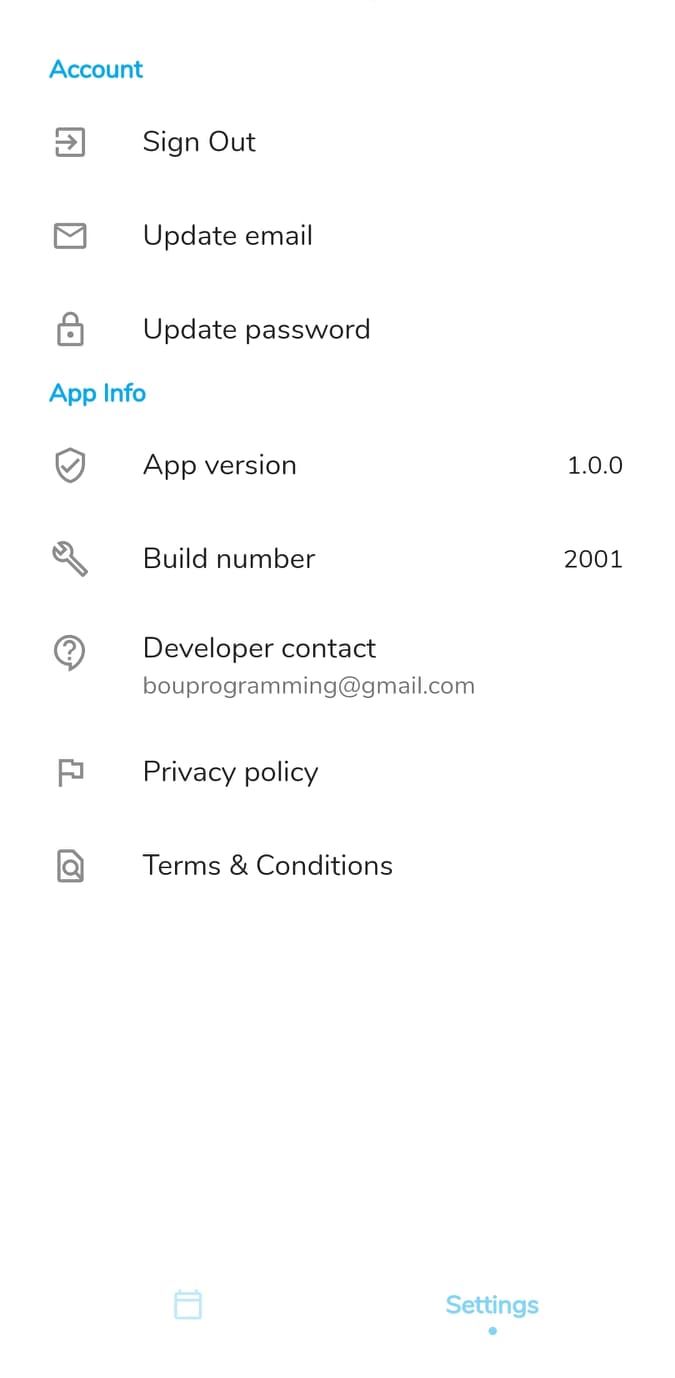Viewport: 675px width, 1378px height.
Task: Sign out of the account
Action: [199, 142]
